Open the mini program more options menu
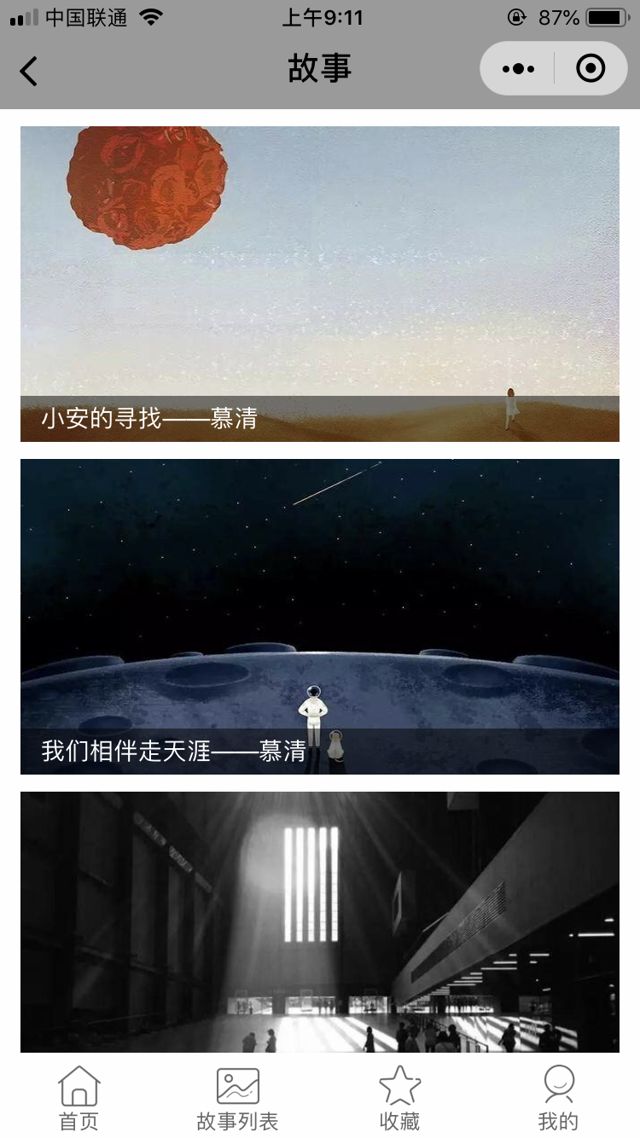640x1138 pixels. (518, 69)
